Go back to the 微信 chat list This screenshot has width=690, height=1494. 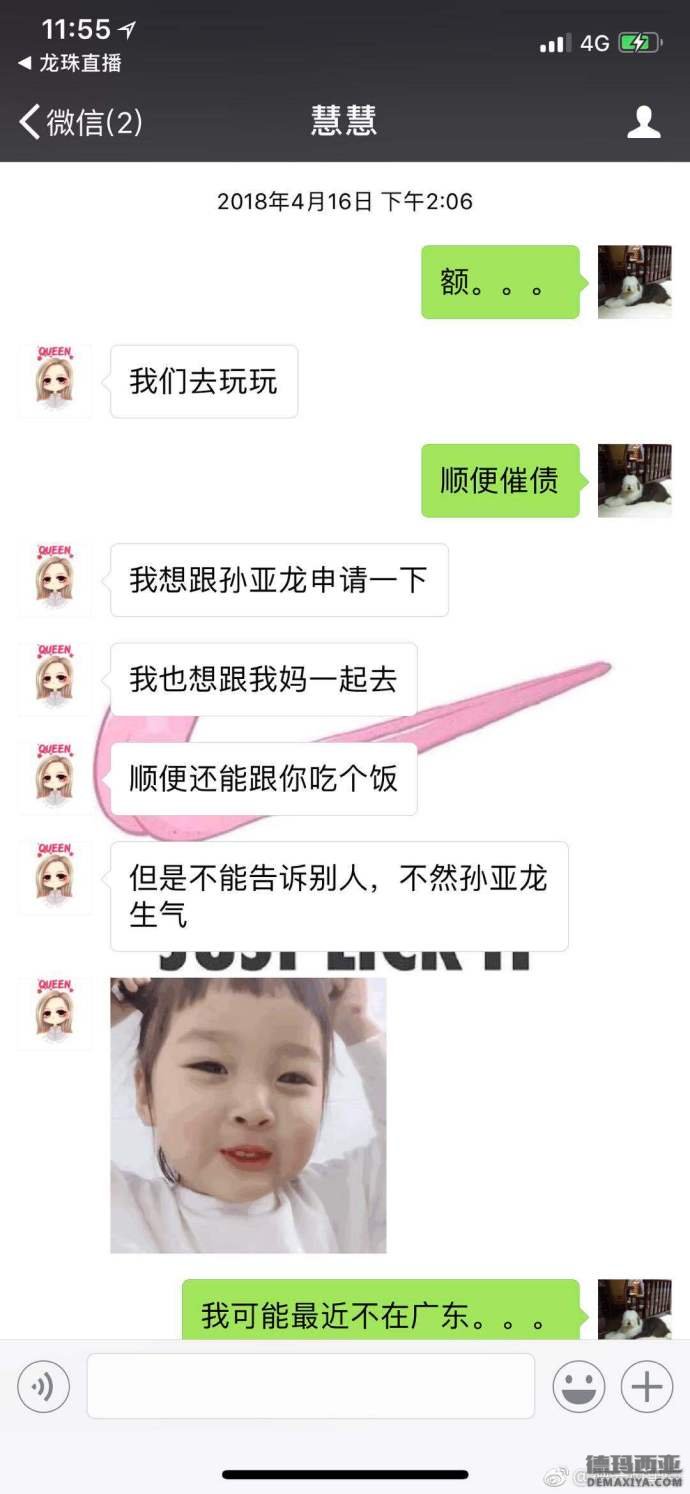click(80, 122)
